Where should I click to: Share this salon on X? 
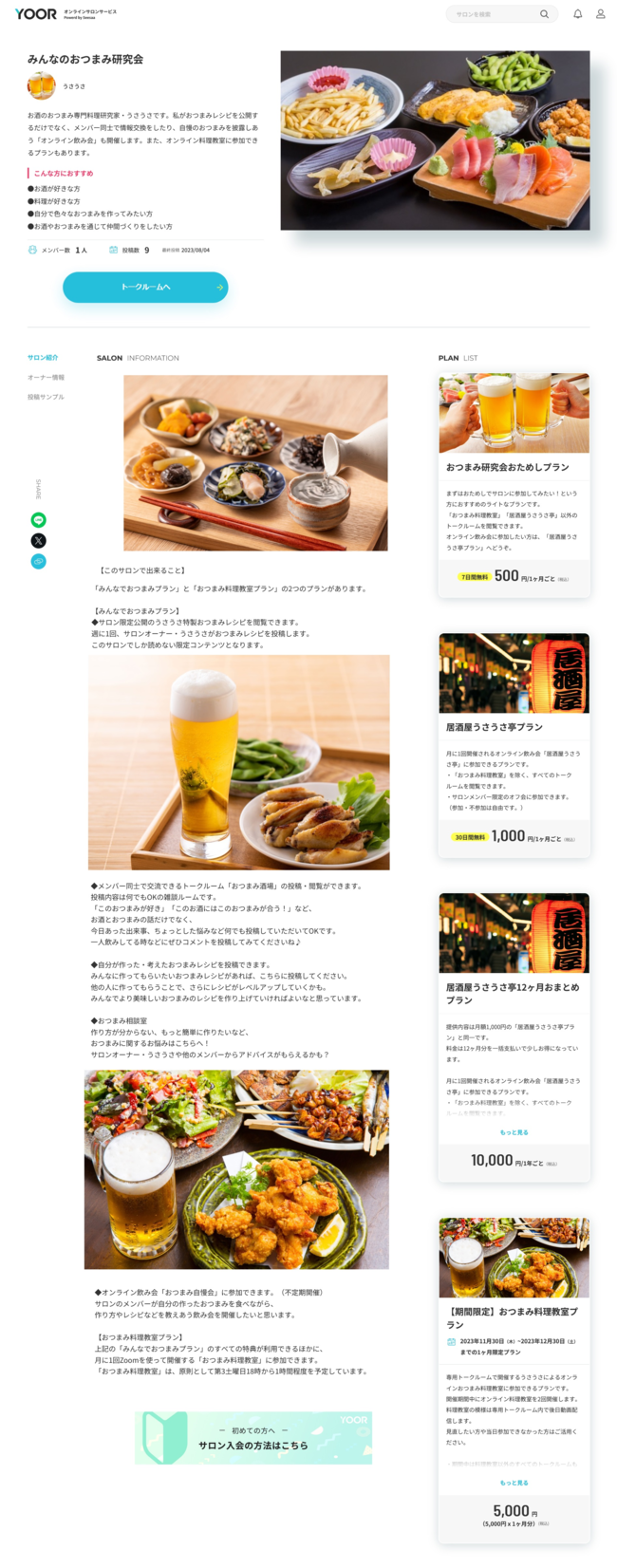click(x=38, y=541)
